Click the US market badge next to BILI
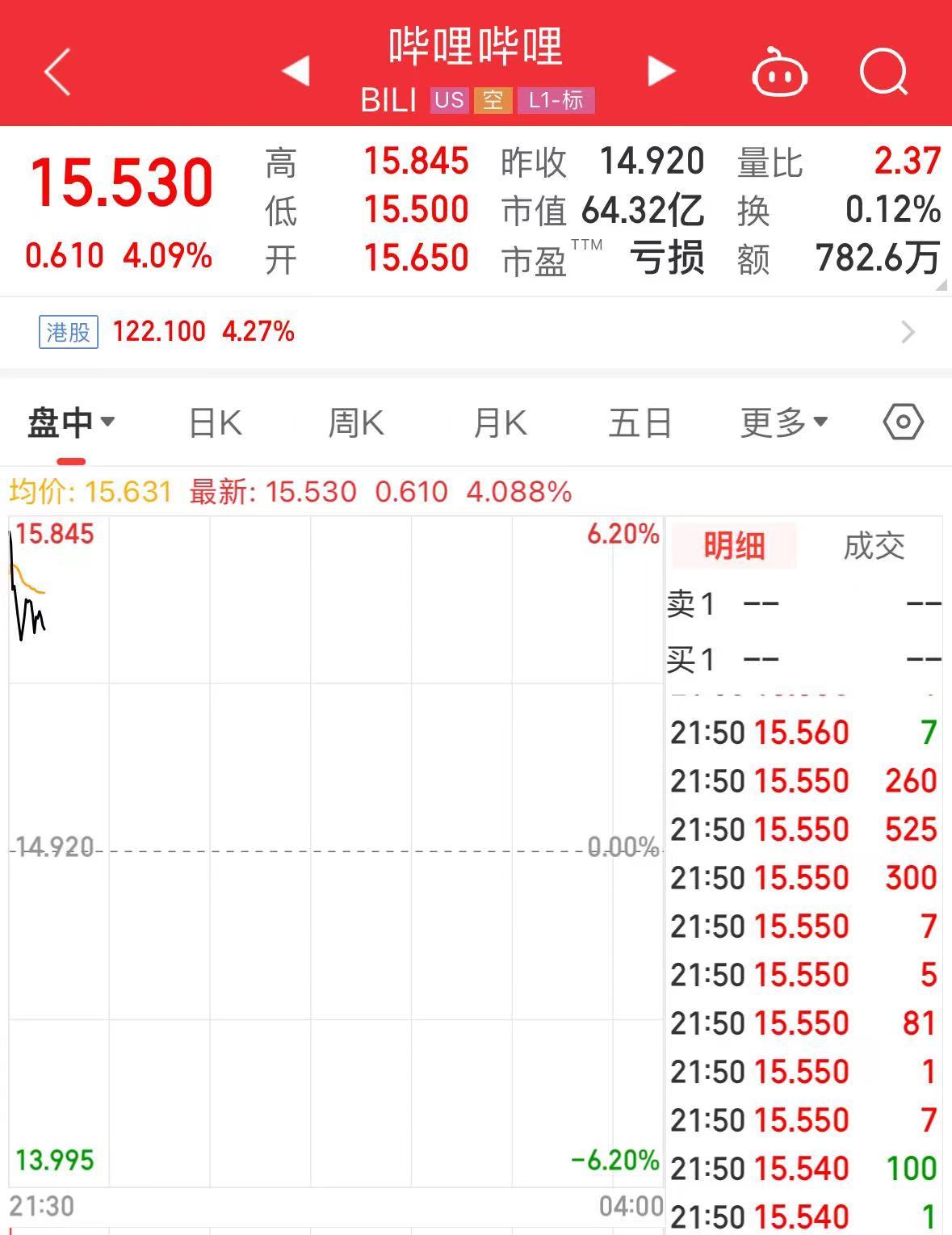 [x=449, y=100]
